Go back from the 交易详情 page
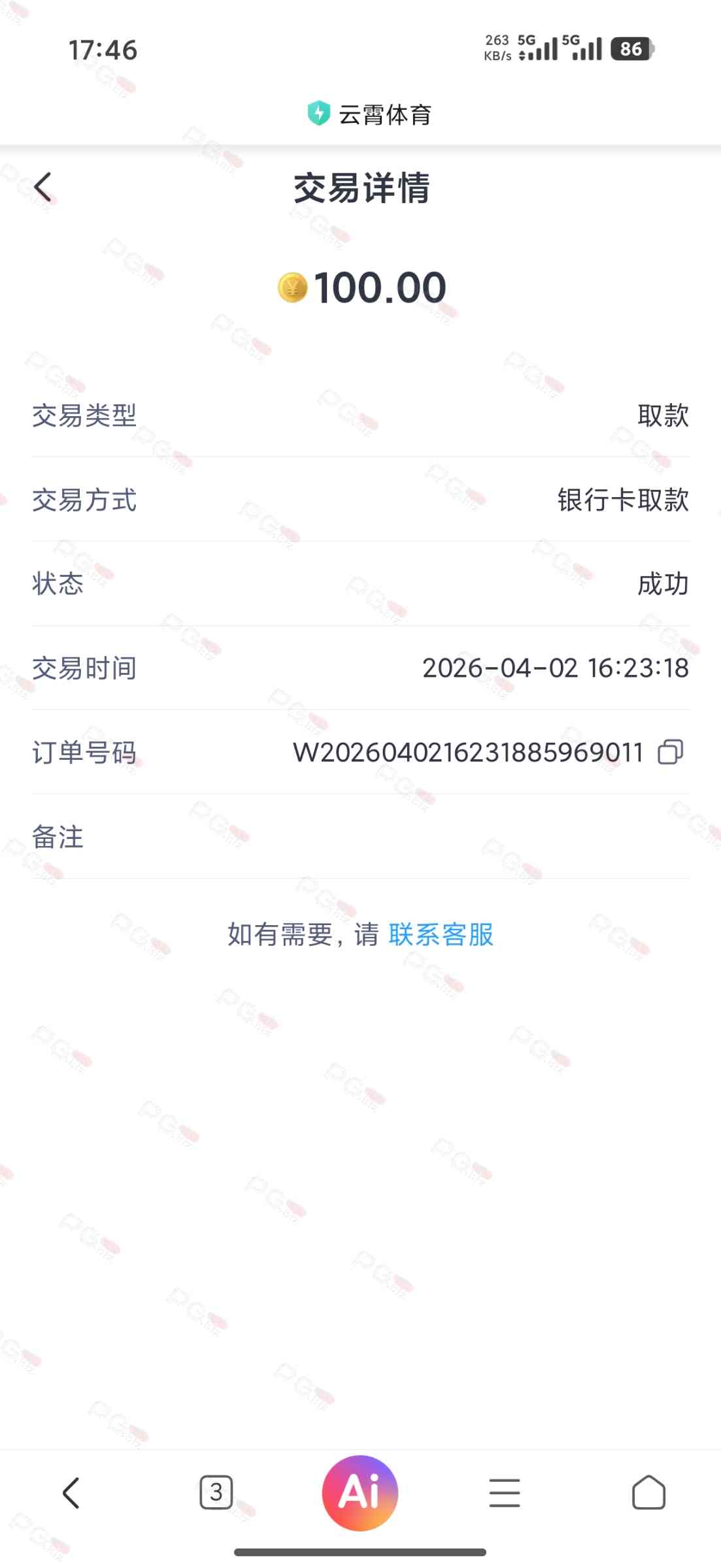 click(43, 188)
